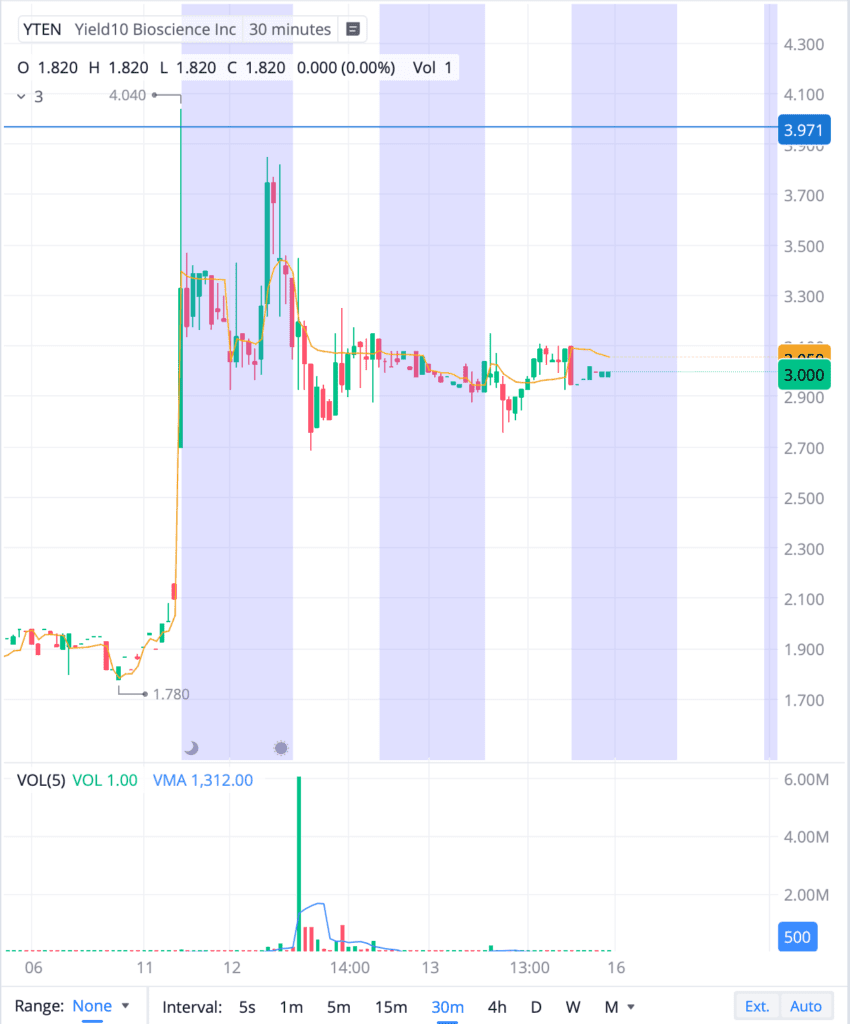Open the Range None dropdown
850x1024 pixels.
pos(99,1006)
